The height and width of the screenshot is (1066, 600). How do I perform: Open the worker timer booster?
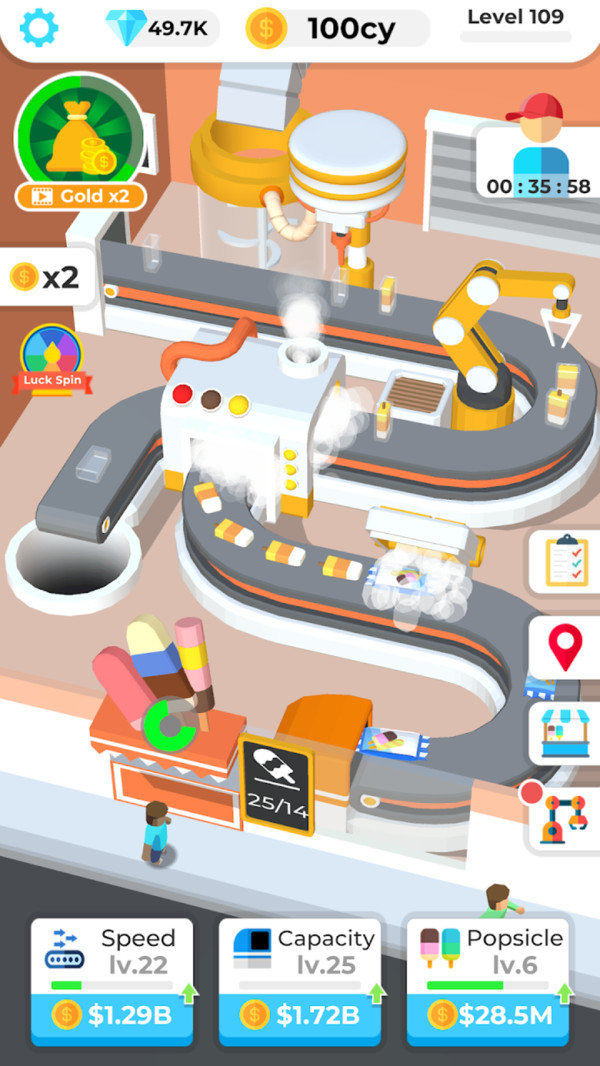539,146
